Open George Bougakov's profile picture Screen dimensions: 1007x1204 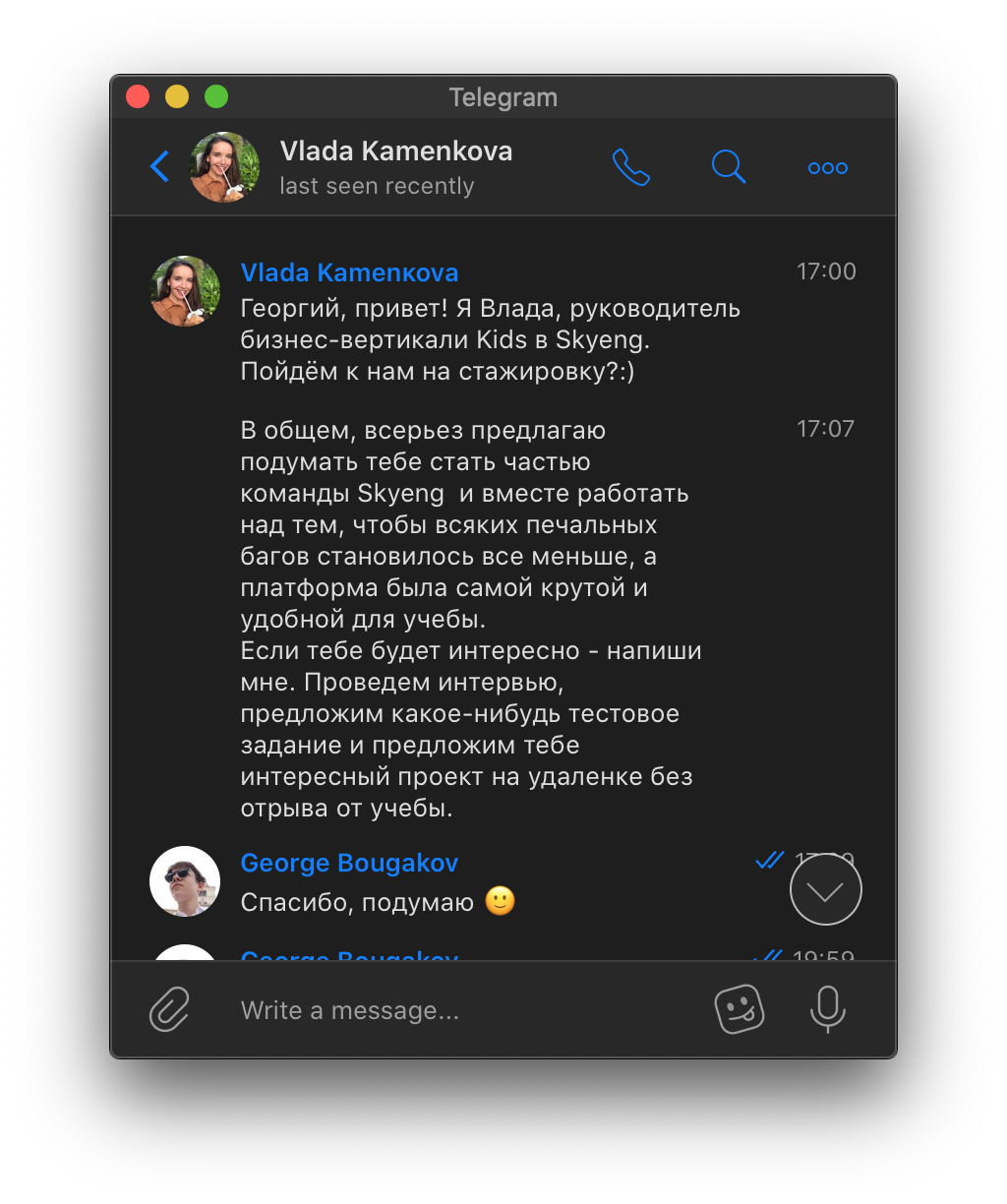(184, 881)
